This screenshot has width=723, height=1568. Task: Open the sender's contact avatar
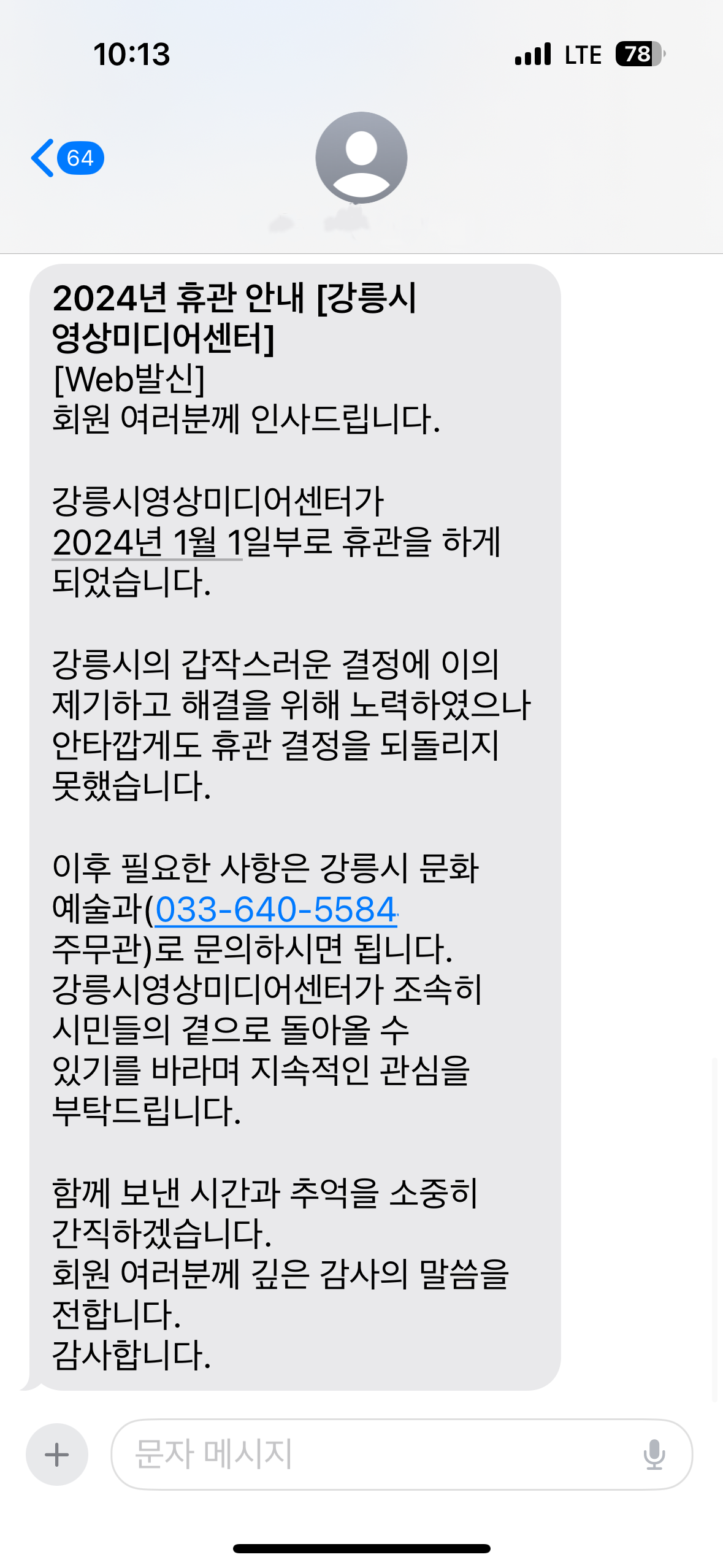(x=361, y=158)
